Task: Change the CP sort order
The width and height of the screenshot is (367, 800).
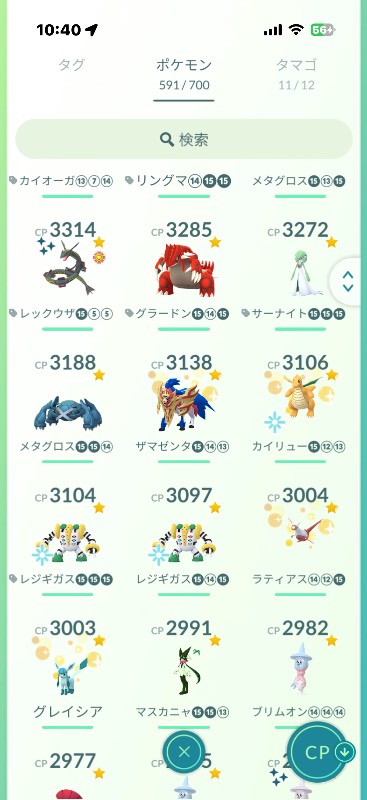Action: [323, 753]
